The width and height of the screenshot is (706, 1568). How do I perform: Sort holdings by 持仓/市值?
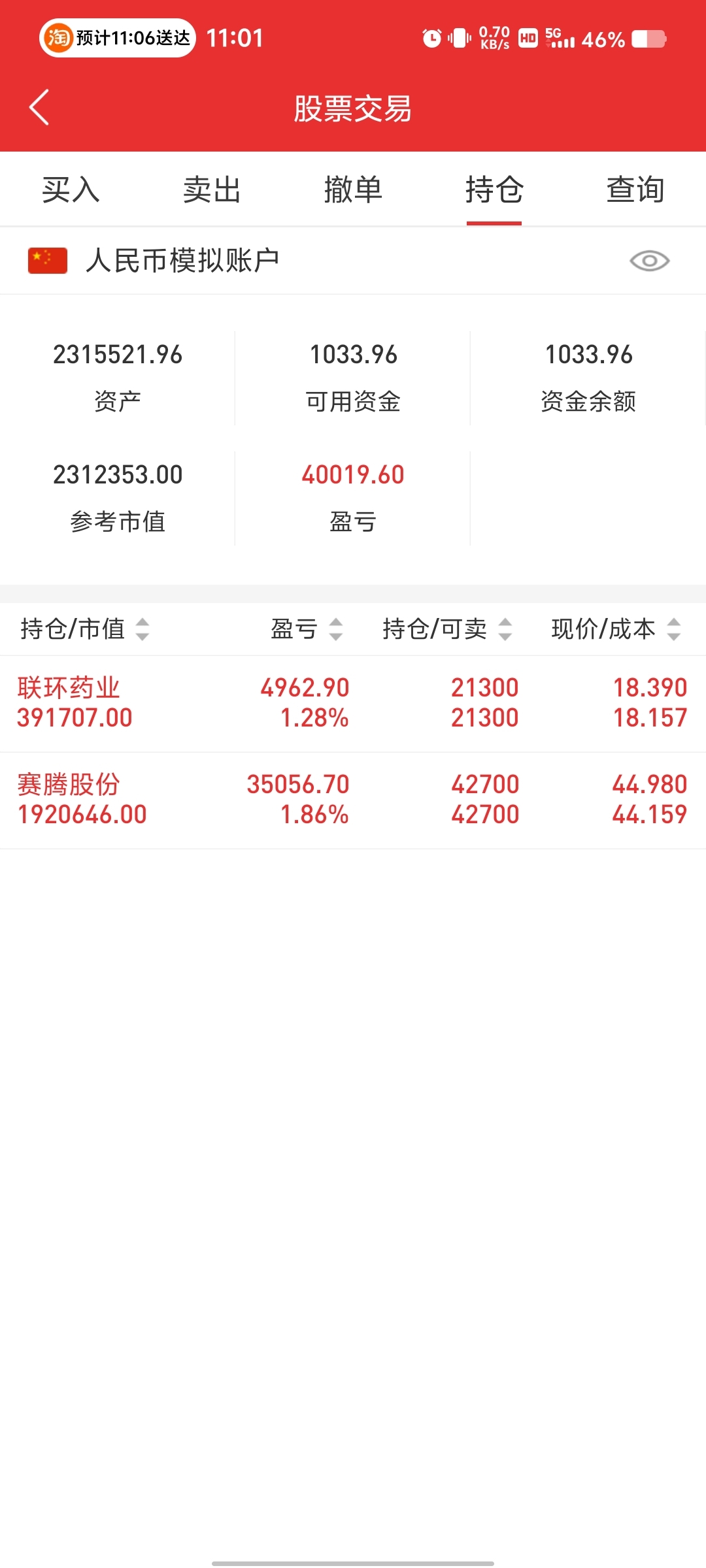[x=85, y=629]
